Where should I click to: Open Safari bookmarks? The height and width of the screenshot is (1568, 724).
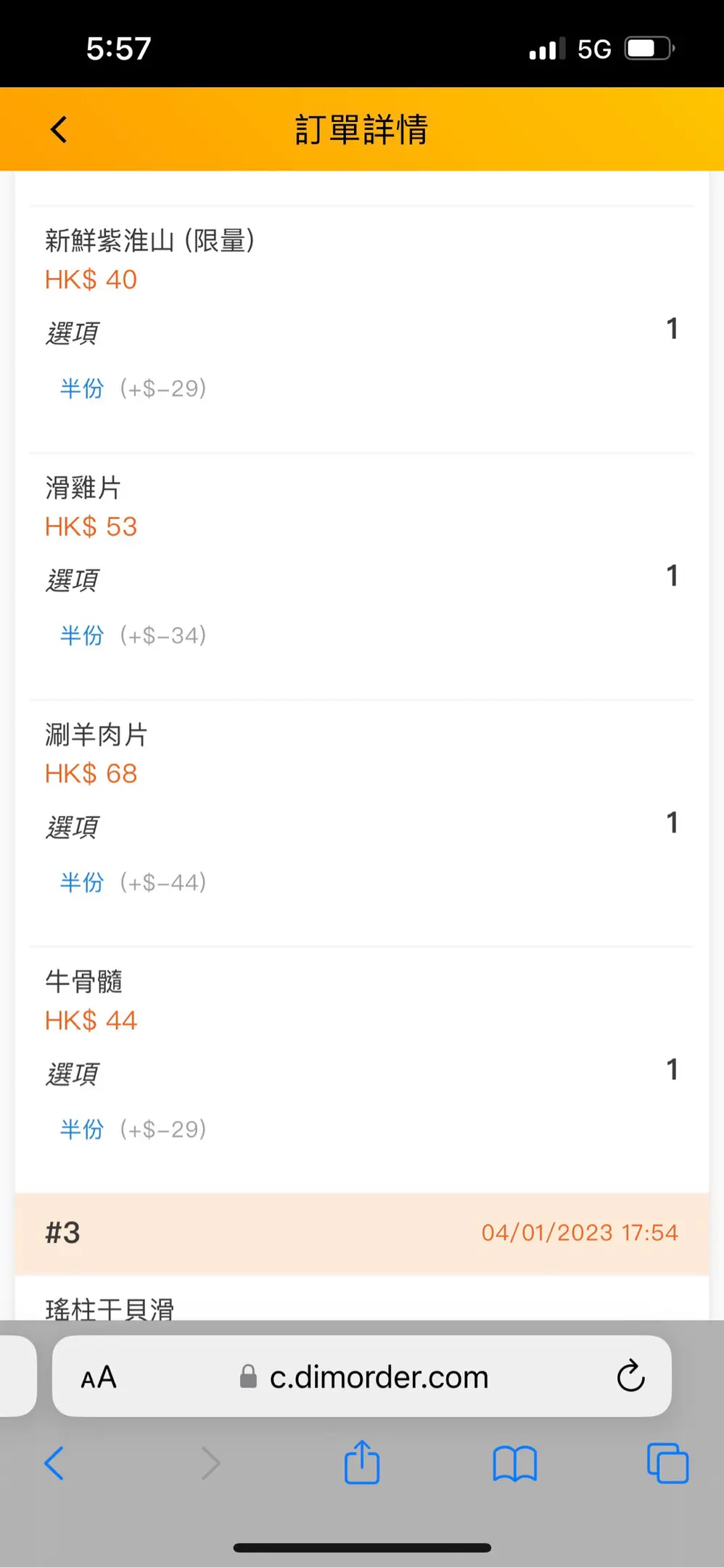514,1463
